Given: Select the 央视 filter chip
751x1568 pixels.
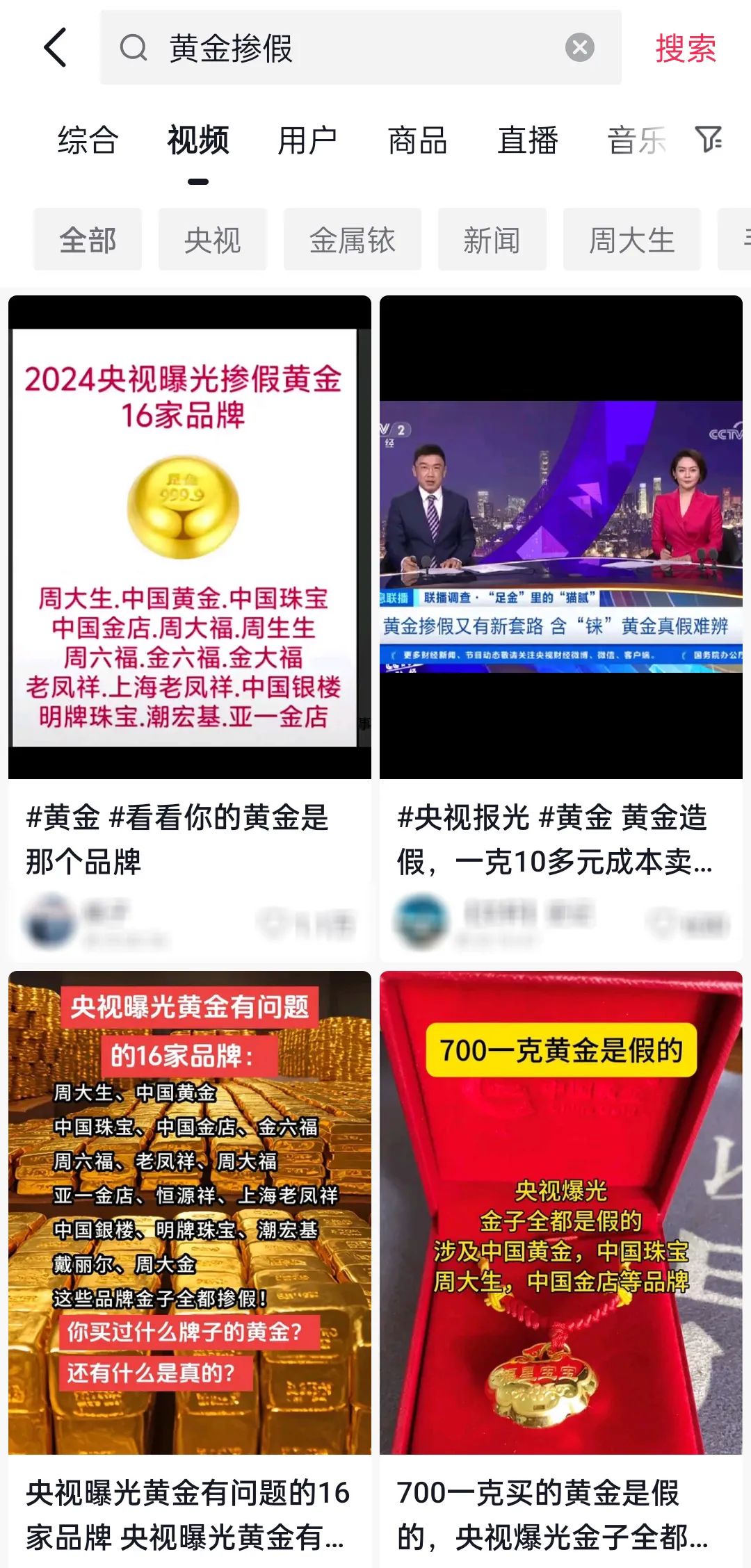Looking at the screenshot, I should click(x=213, y=240).
